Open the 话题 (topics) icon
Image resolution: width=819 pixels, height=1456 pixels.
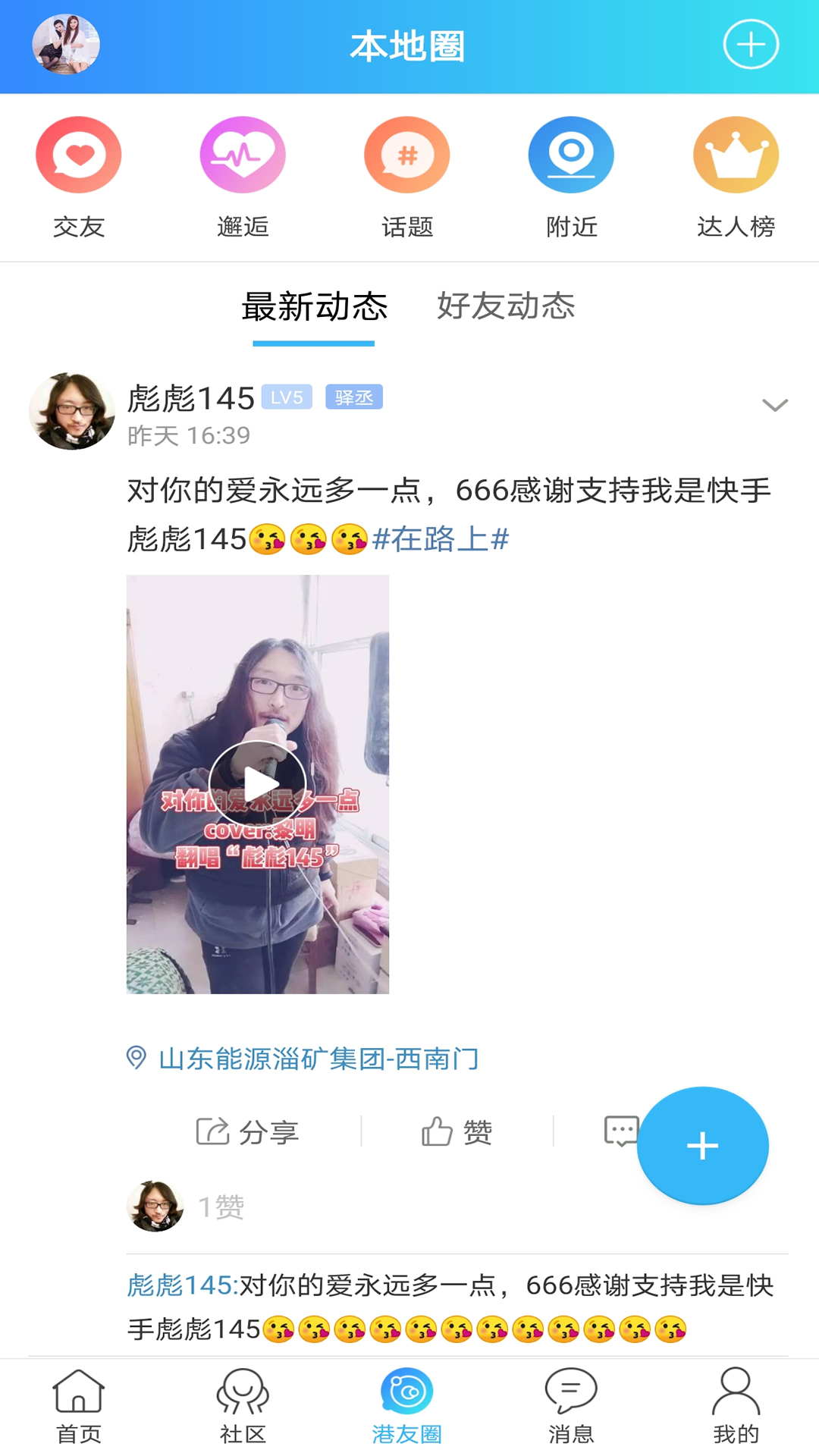point(406,153)
